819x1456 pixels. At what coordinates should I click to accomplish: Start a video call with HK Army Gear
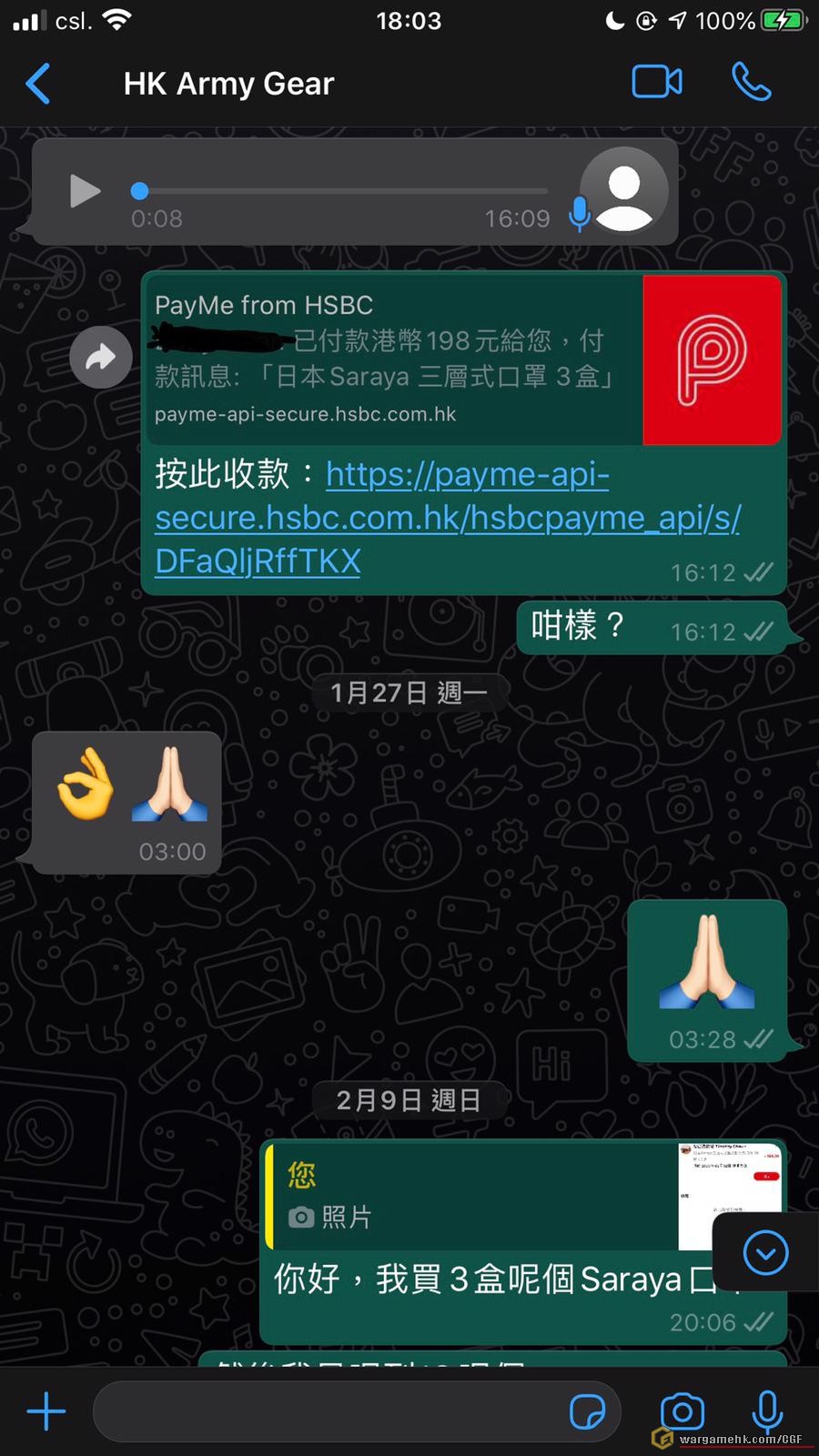pyautogui.click(x=656, y=83)
